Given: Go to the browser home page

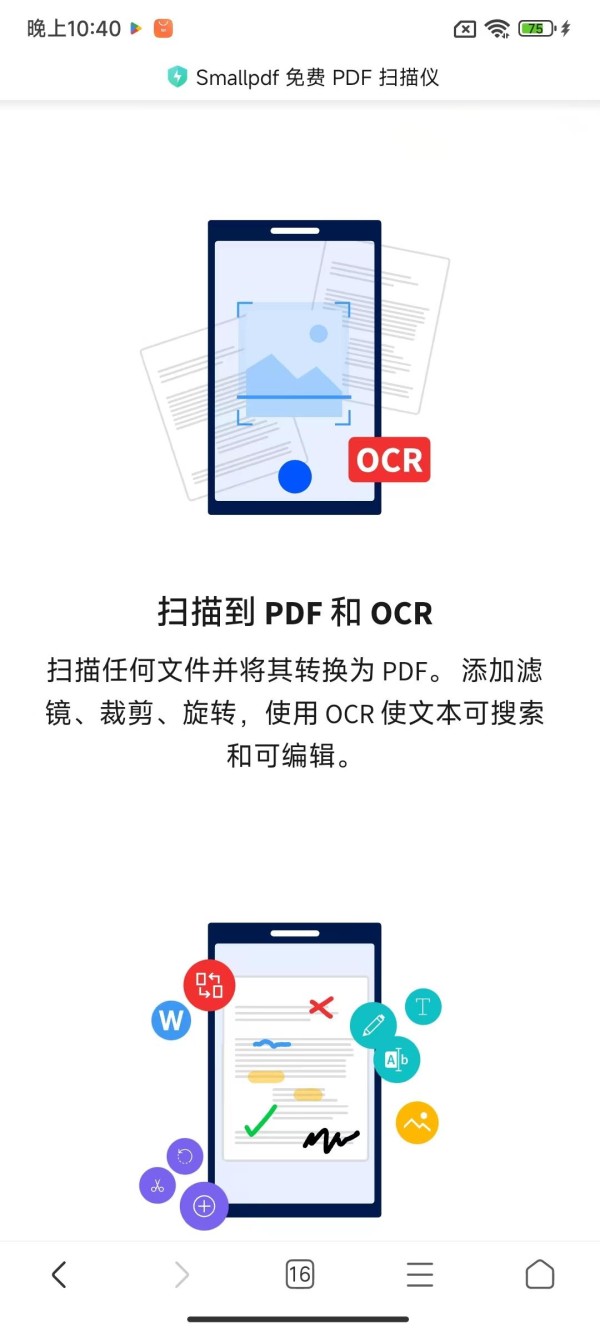Looking at the screenshot, I should pyautogui.click(x=539, y=1273).
